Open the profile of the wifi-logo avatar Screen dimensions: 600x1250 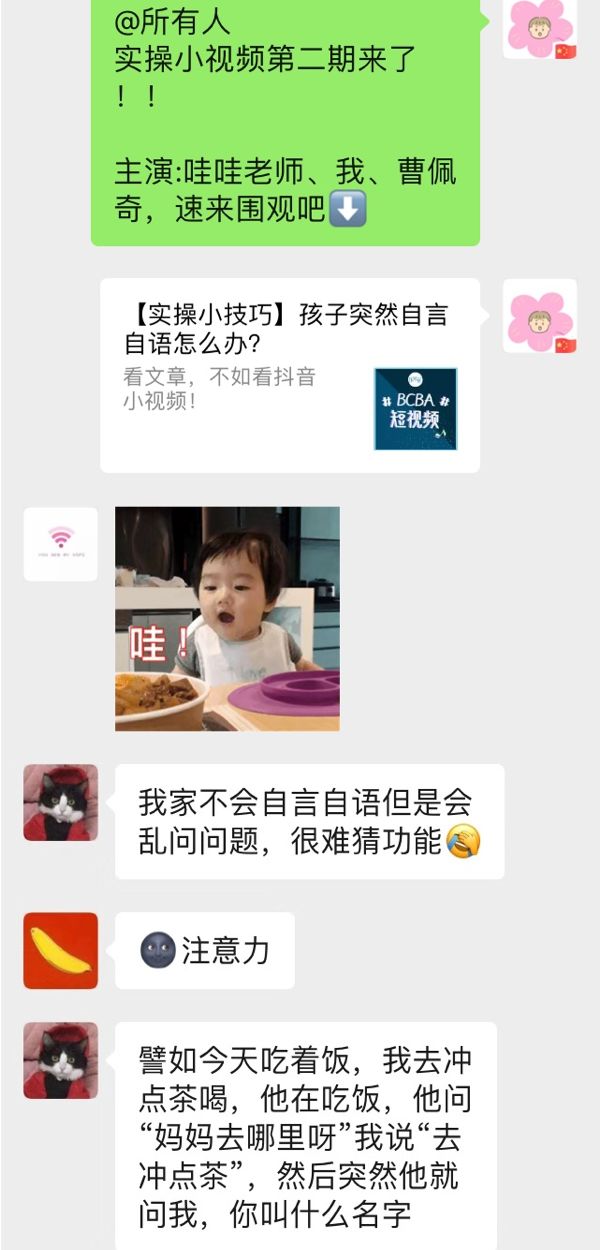click(x=61, y=544)
